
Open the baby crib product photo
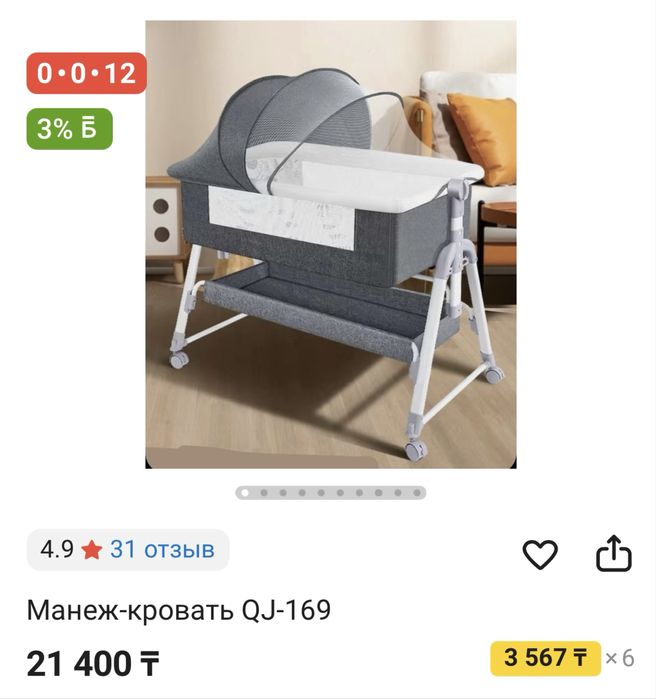[x=331, y=245]
